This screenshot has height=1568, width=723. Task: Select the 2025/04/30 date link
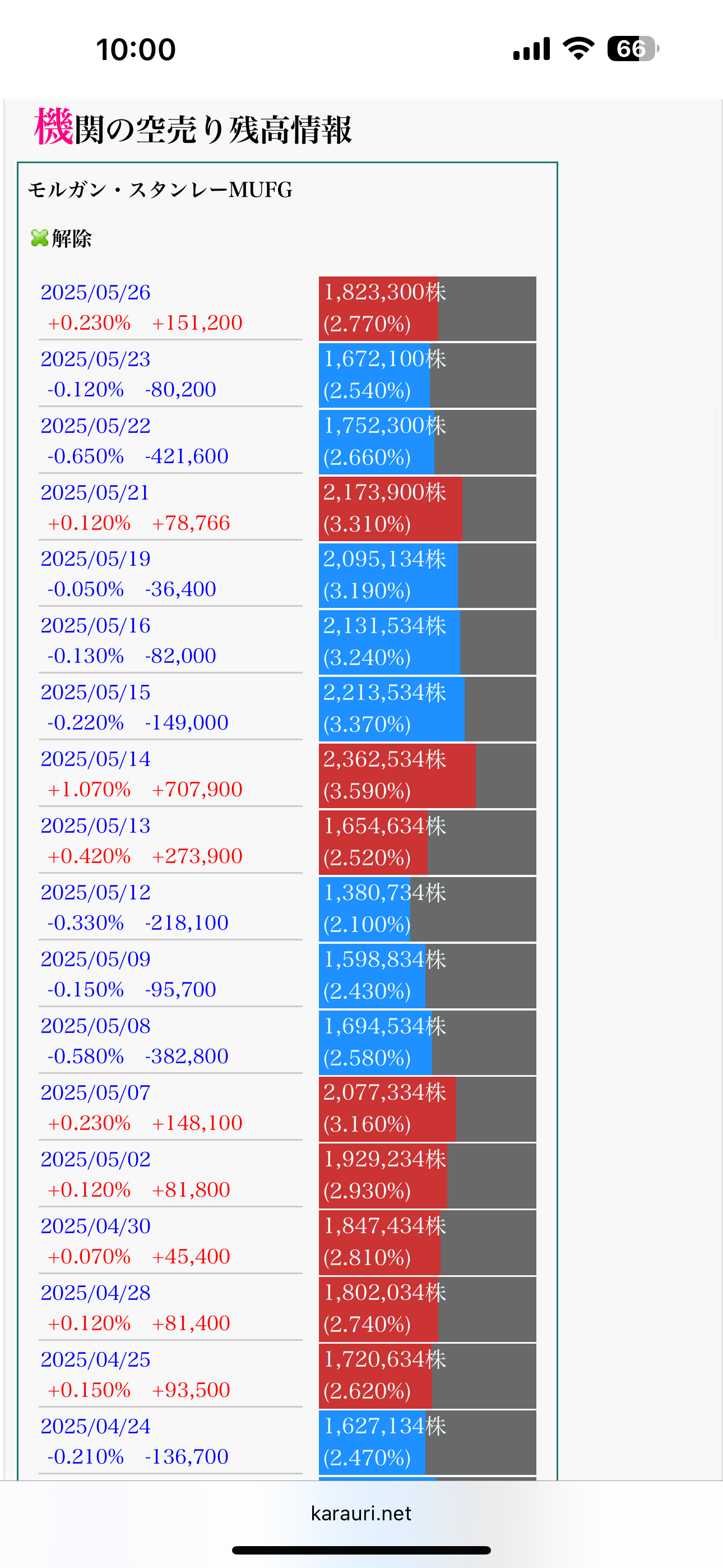coord(95,1226)
